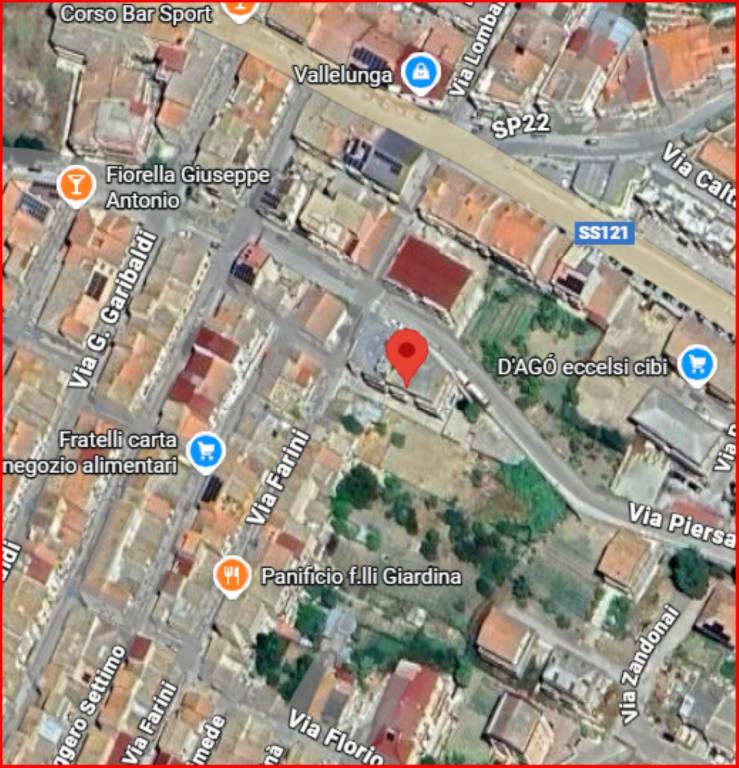Open the Vallelunga shop marker

click(x=421, y=73)
